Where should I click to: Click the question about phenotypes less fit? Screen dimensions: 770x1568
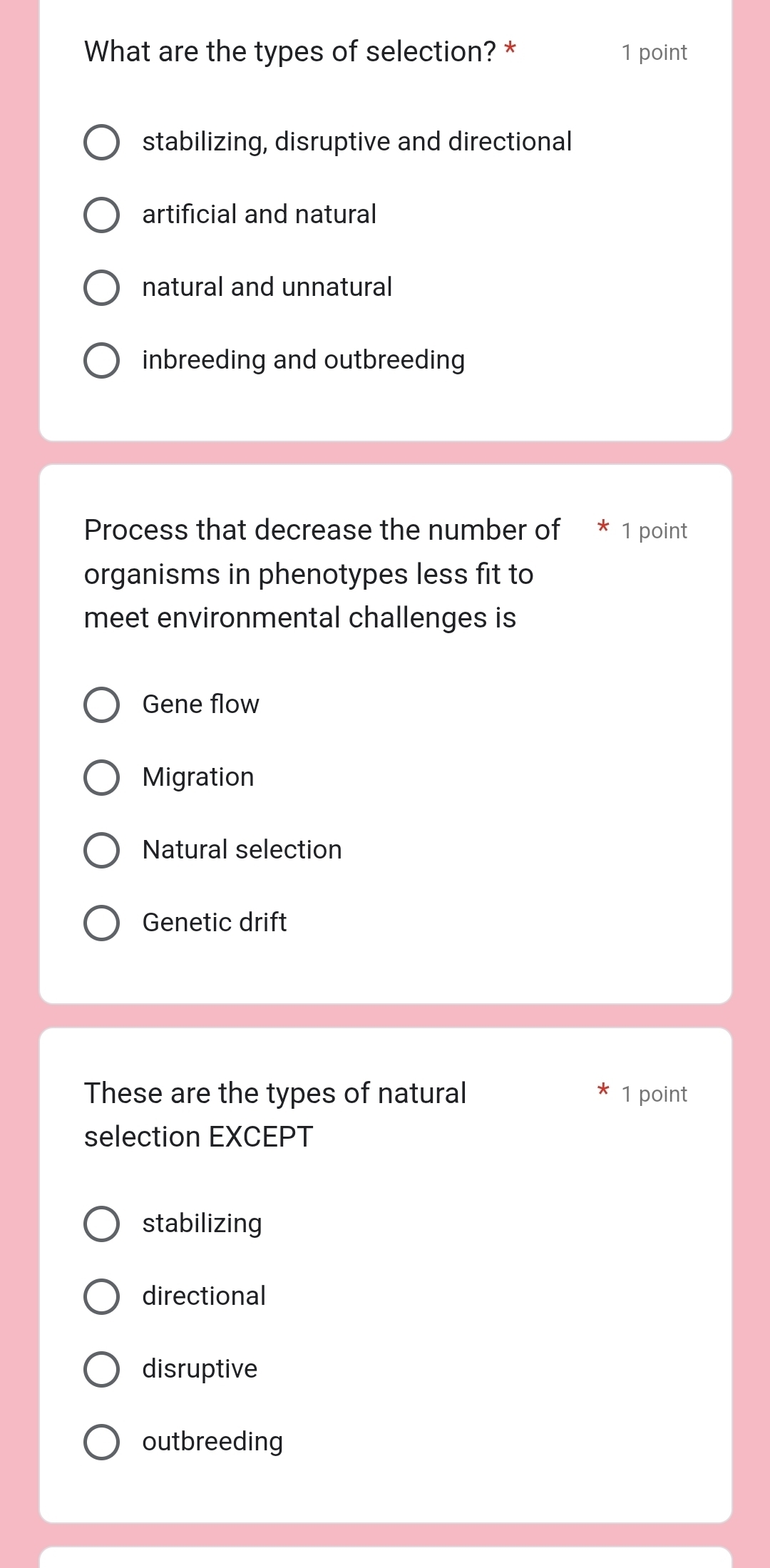[x=299, y=574]
